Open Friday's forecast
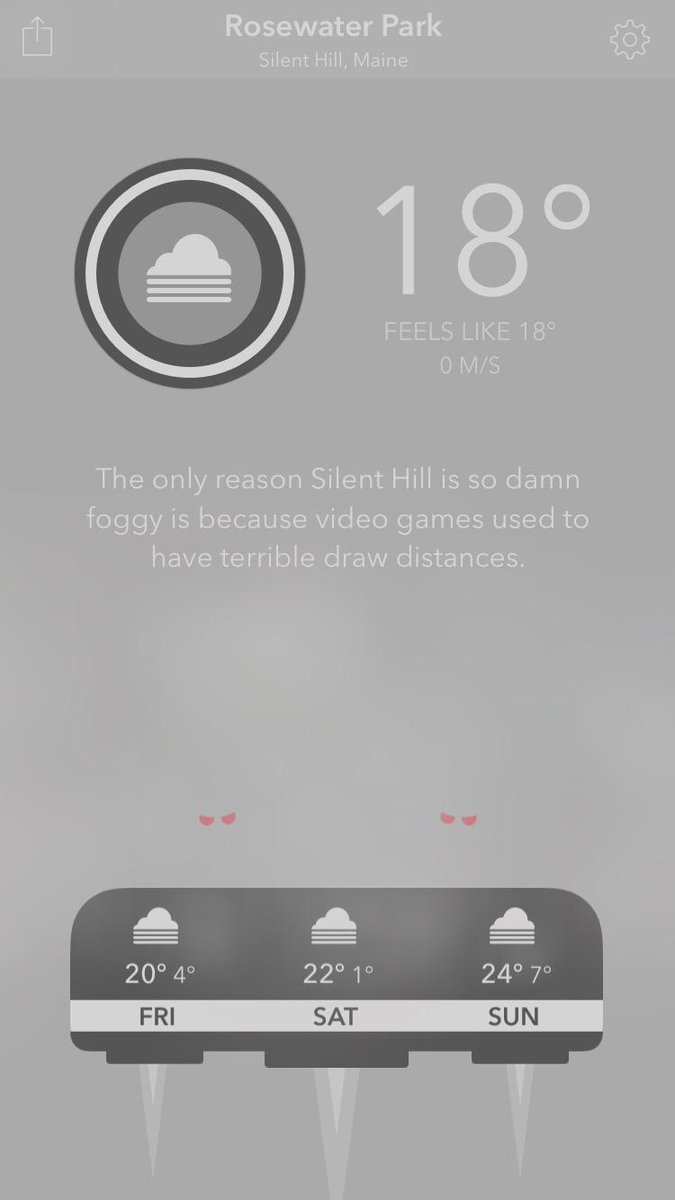 [158, 965]
